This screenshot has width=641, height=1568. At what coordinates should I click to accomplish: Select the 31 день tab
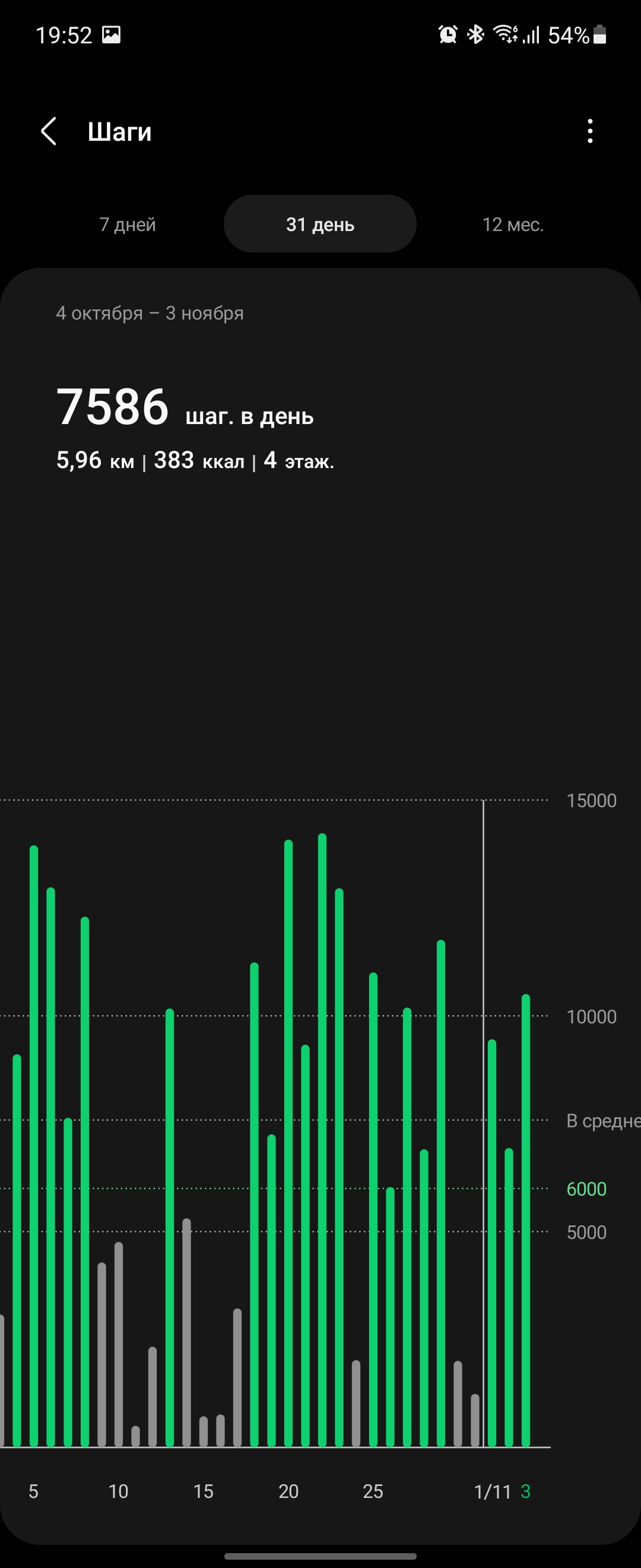320,225
